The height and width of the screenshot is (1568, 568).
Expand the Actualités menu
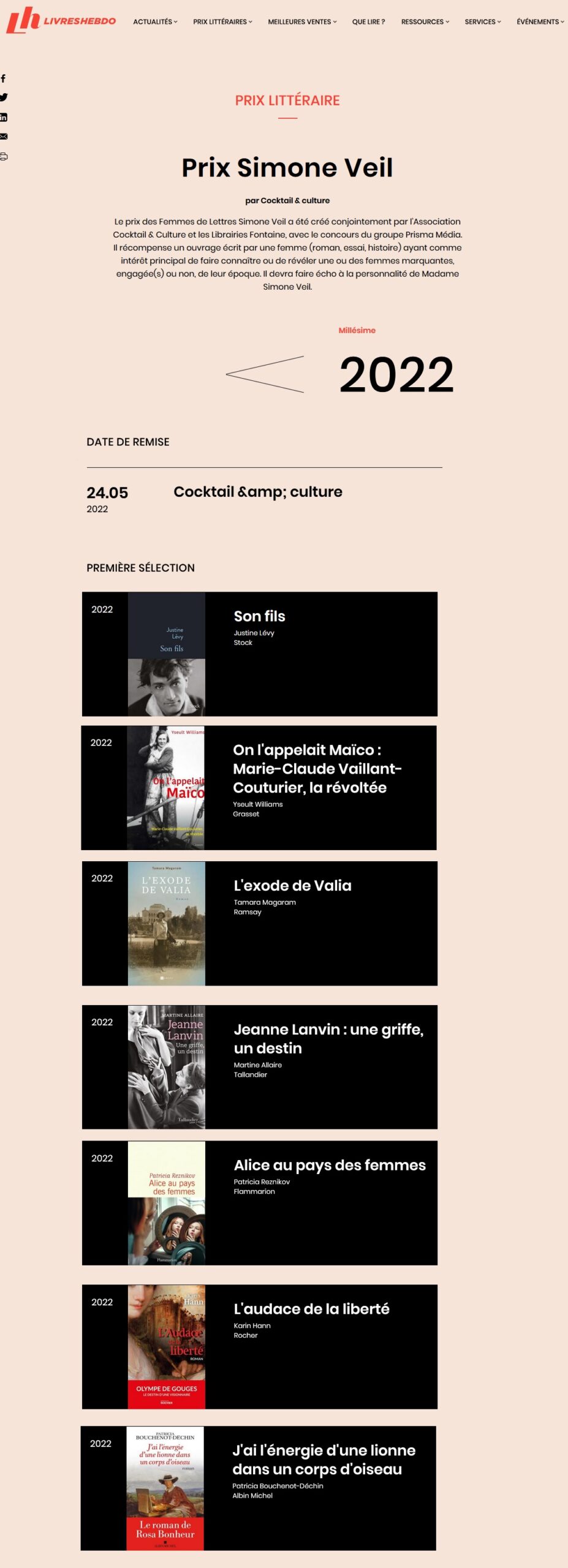point(155,21)
